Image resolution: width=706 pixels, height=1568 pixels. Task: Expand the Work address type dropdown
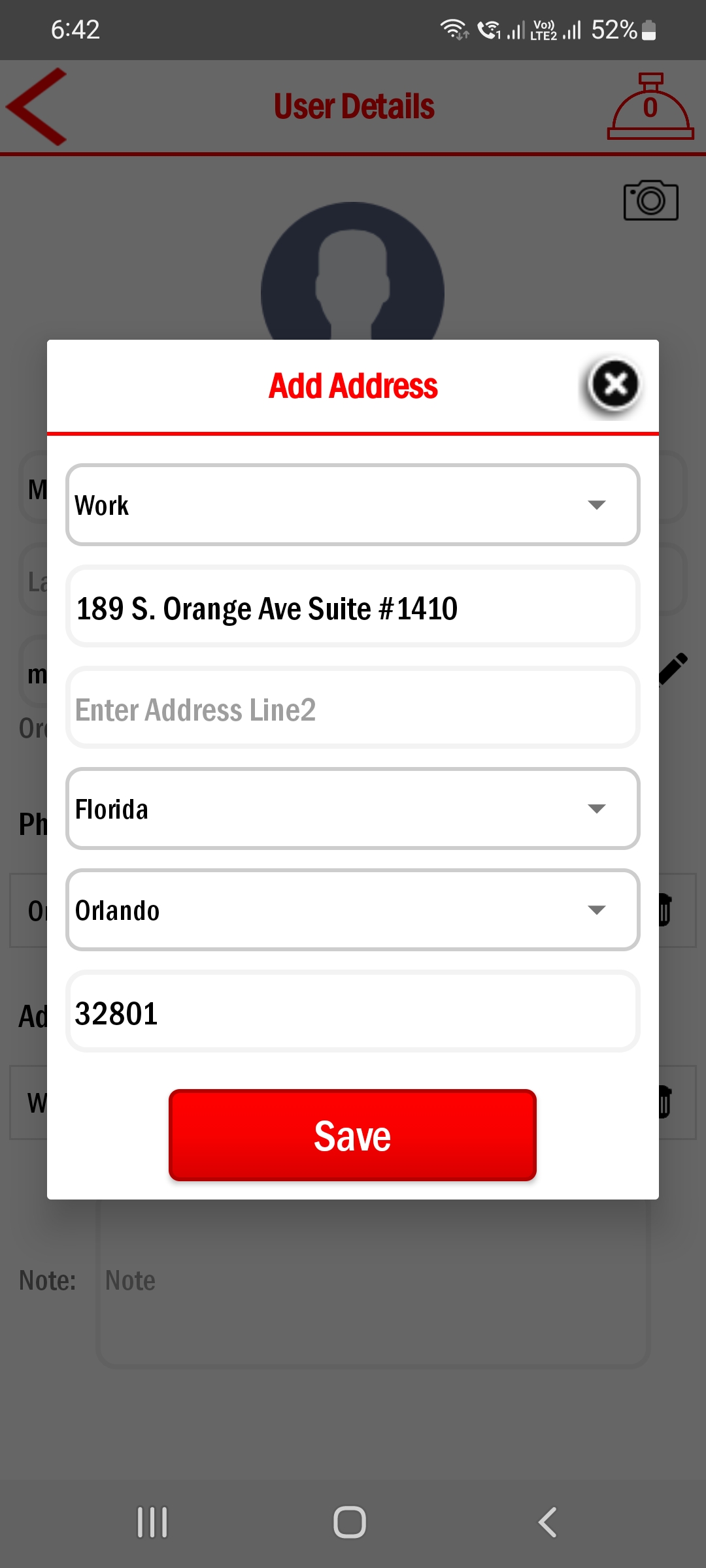(352, 505)
